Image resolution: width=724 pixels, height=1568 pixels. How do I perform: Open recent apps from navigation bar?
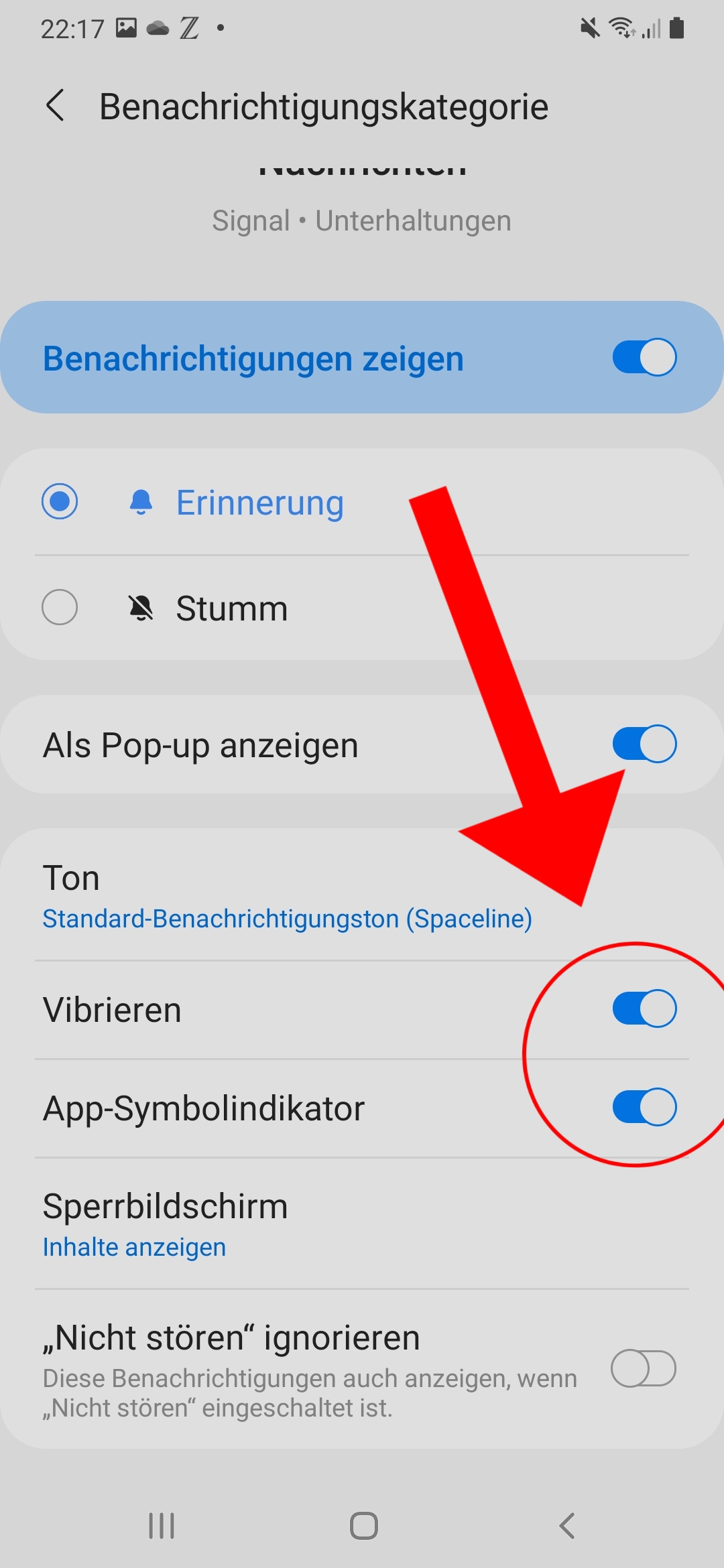click(162, 1526)
